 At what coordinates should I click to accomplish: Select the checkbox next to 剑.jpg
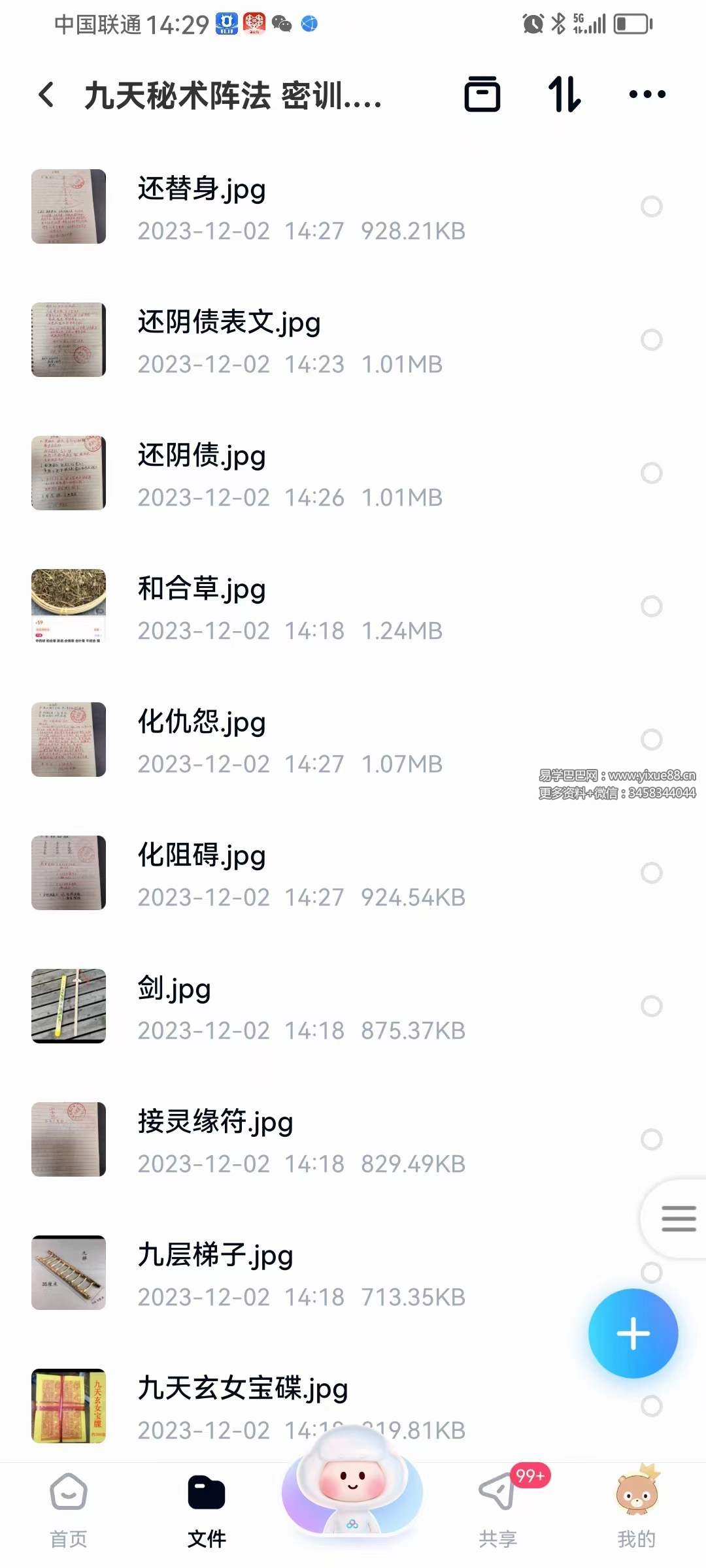(651, 1006)
